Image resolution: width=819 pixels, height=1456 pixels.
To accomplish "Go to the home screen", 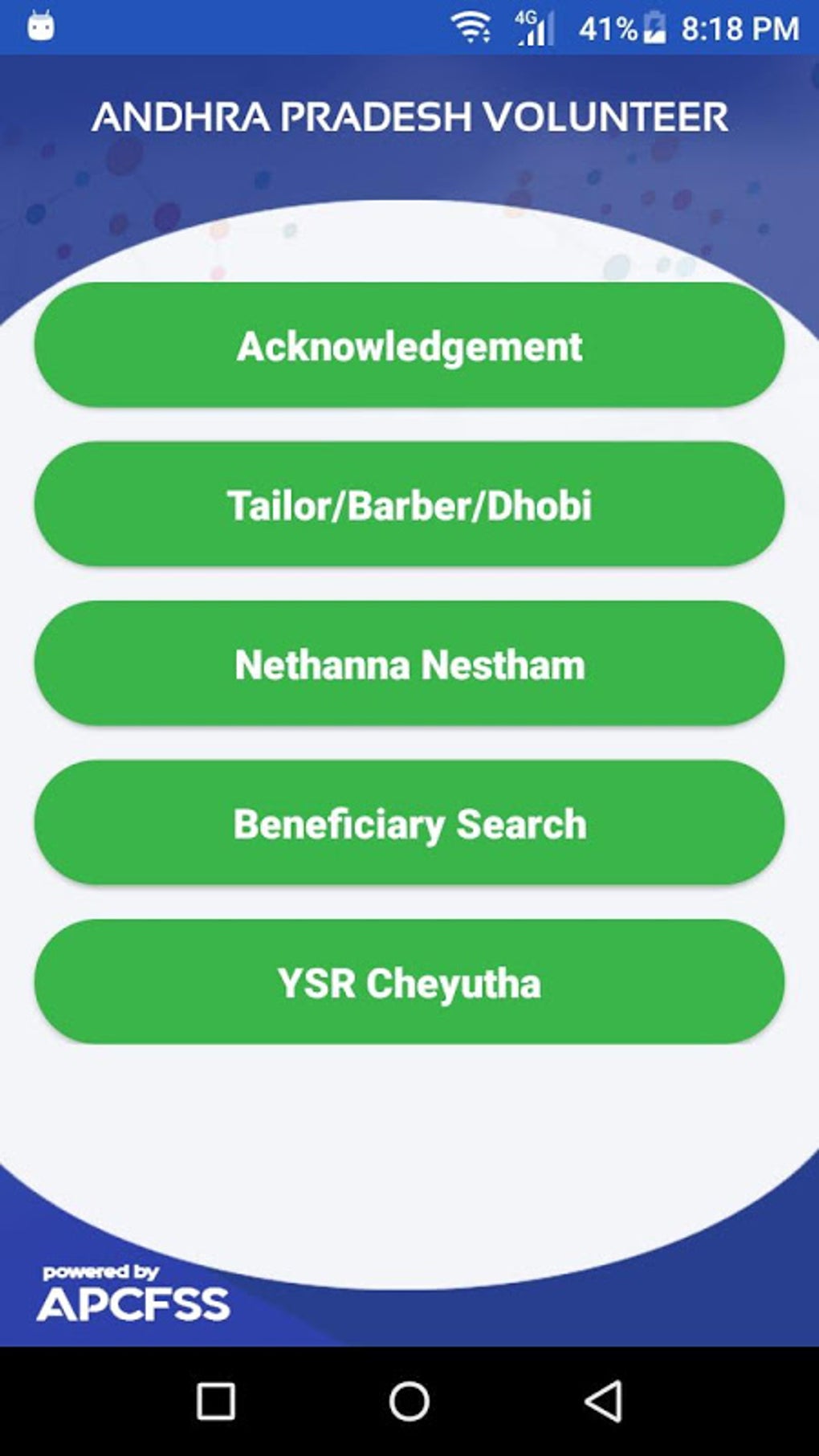I will tap(409, 1401).
